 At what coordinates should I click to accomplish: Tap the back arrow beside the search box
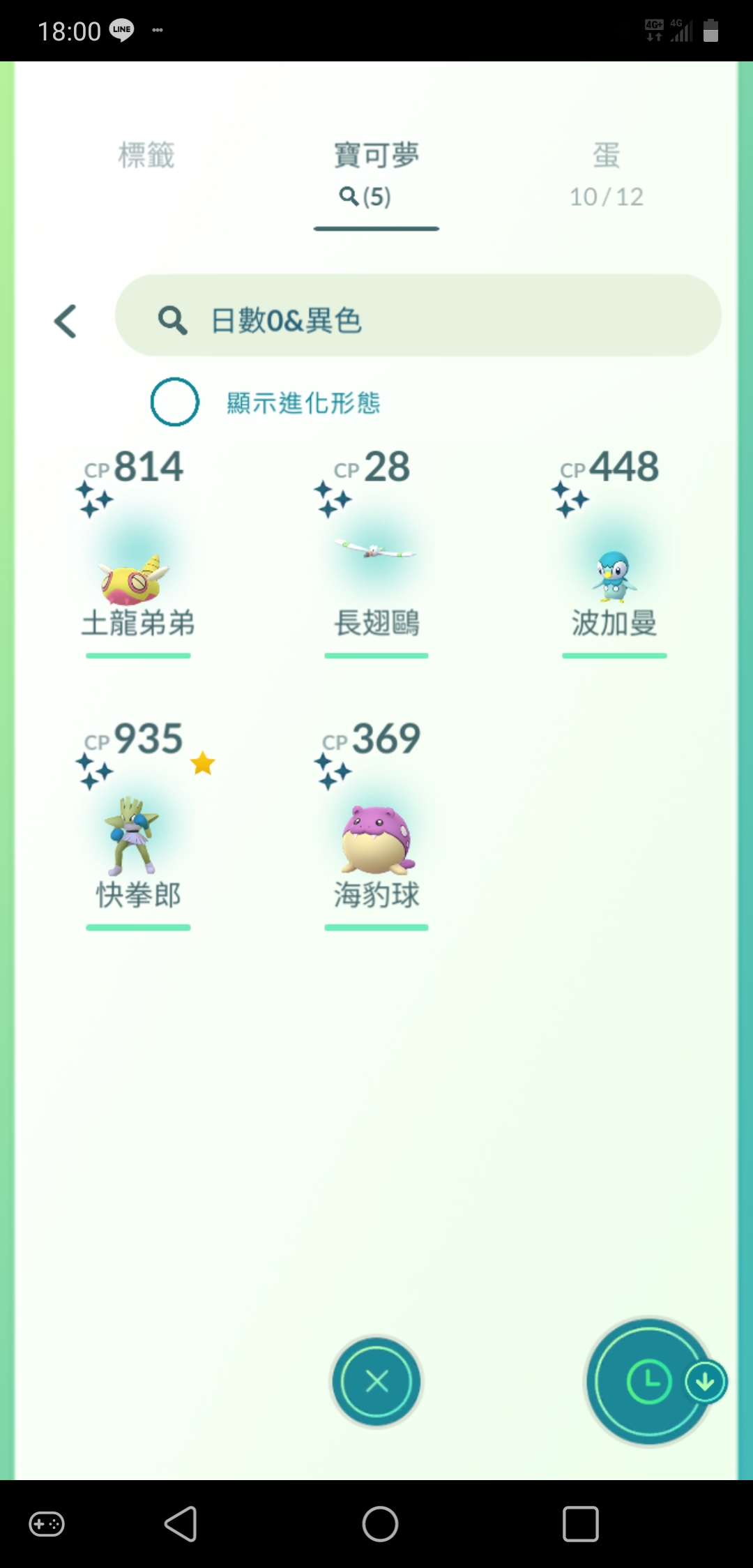pos(66,322)
